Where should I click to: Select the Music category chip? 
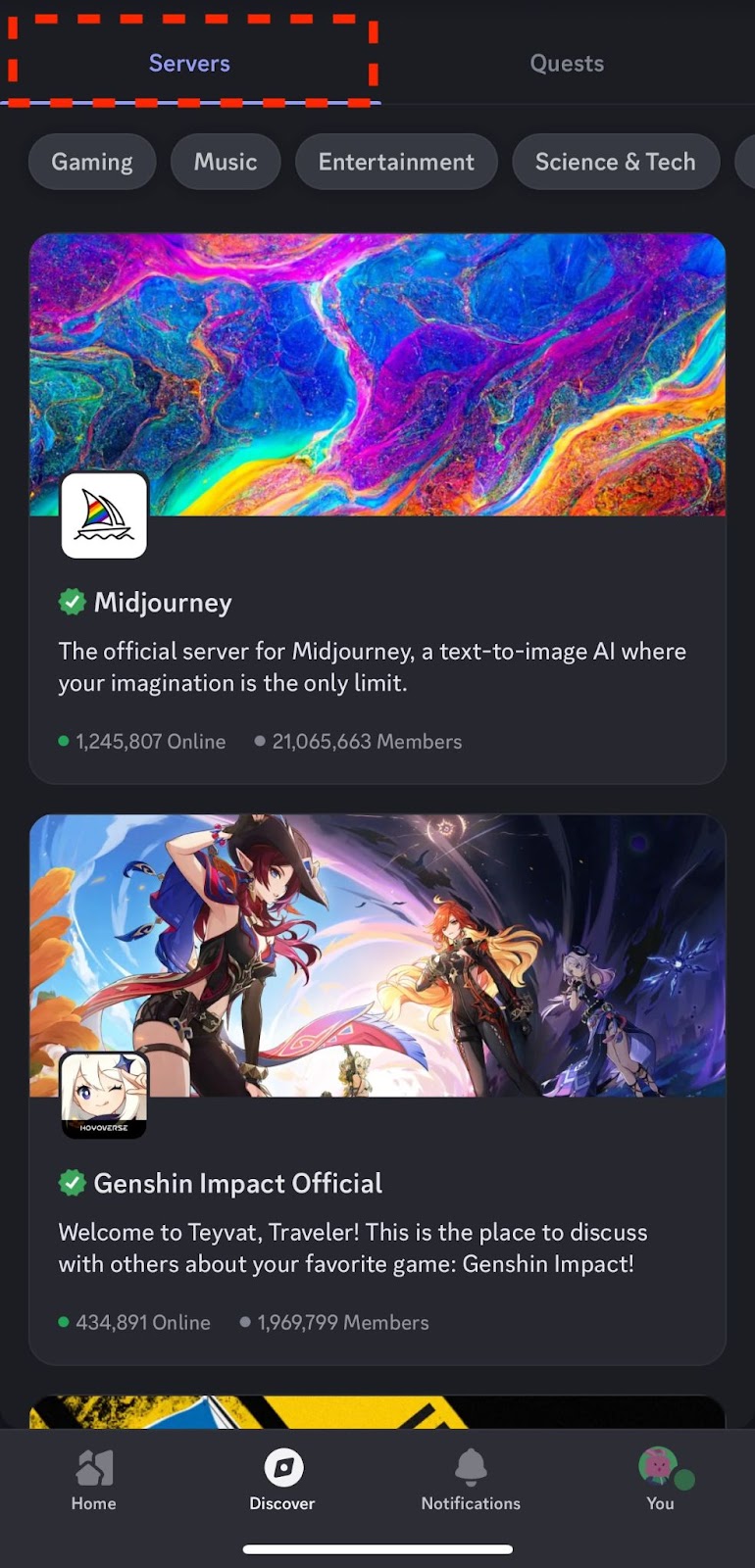226,162
